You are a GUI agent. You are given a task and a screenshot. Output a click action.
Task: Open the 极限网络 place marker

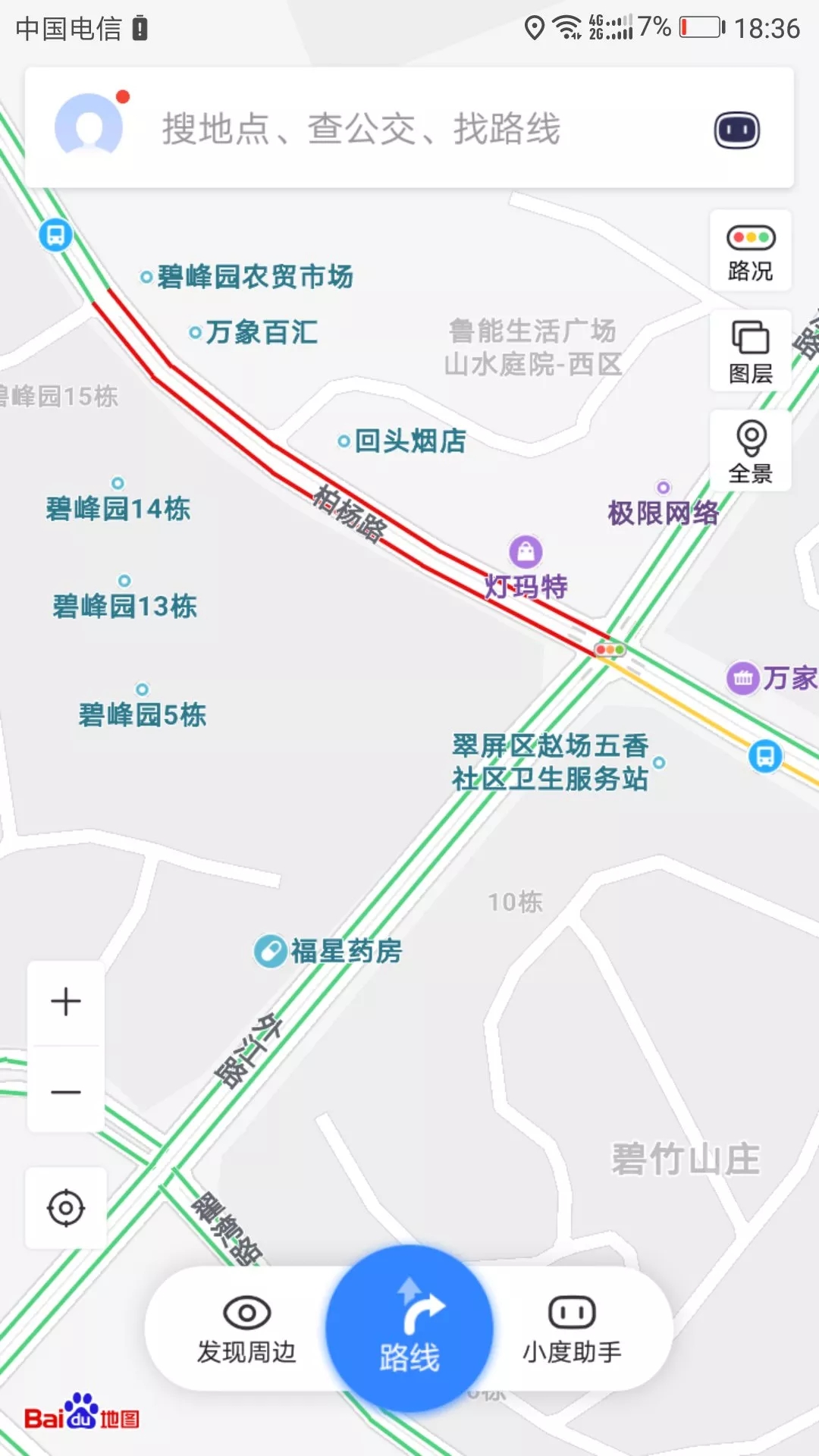(x=664, y=488)
